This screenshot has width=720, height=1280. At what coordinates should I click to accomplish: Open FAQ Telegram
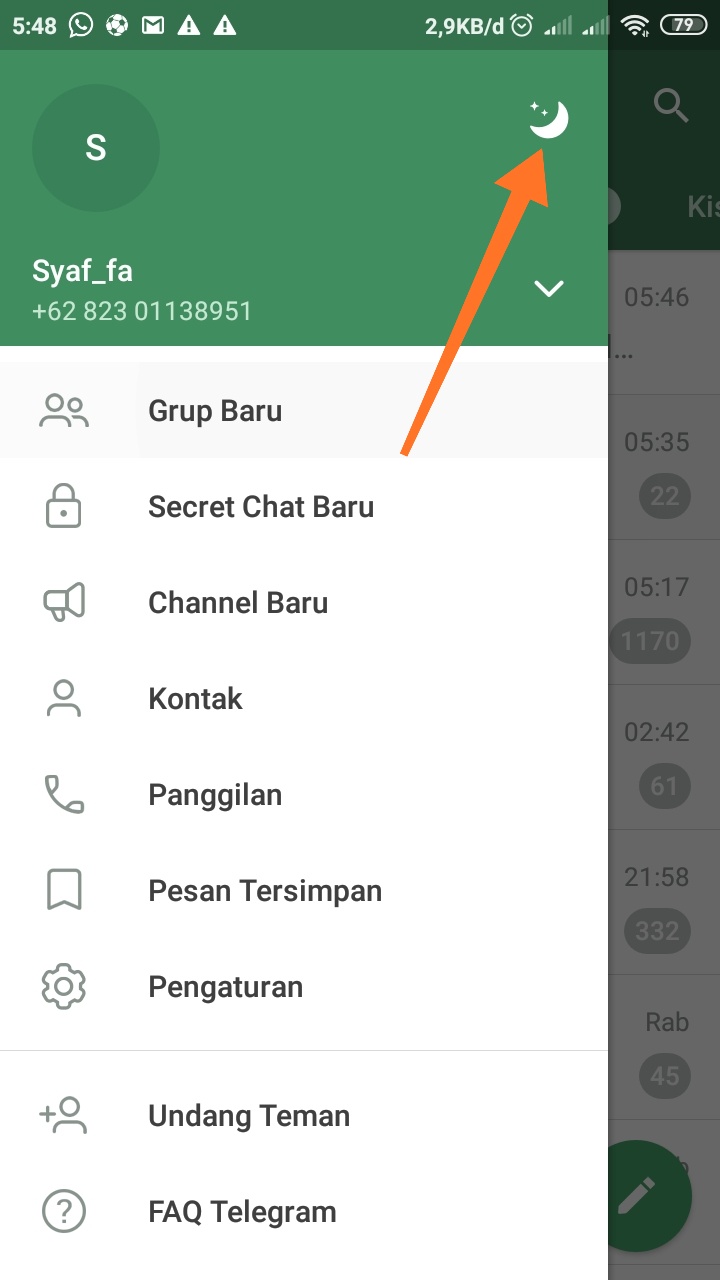(x=242, y=1212)
